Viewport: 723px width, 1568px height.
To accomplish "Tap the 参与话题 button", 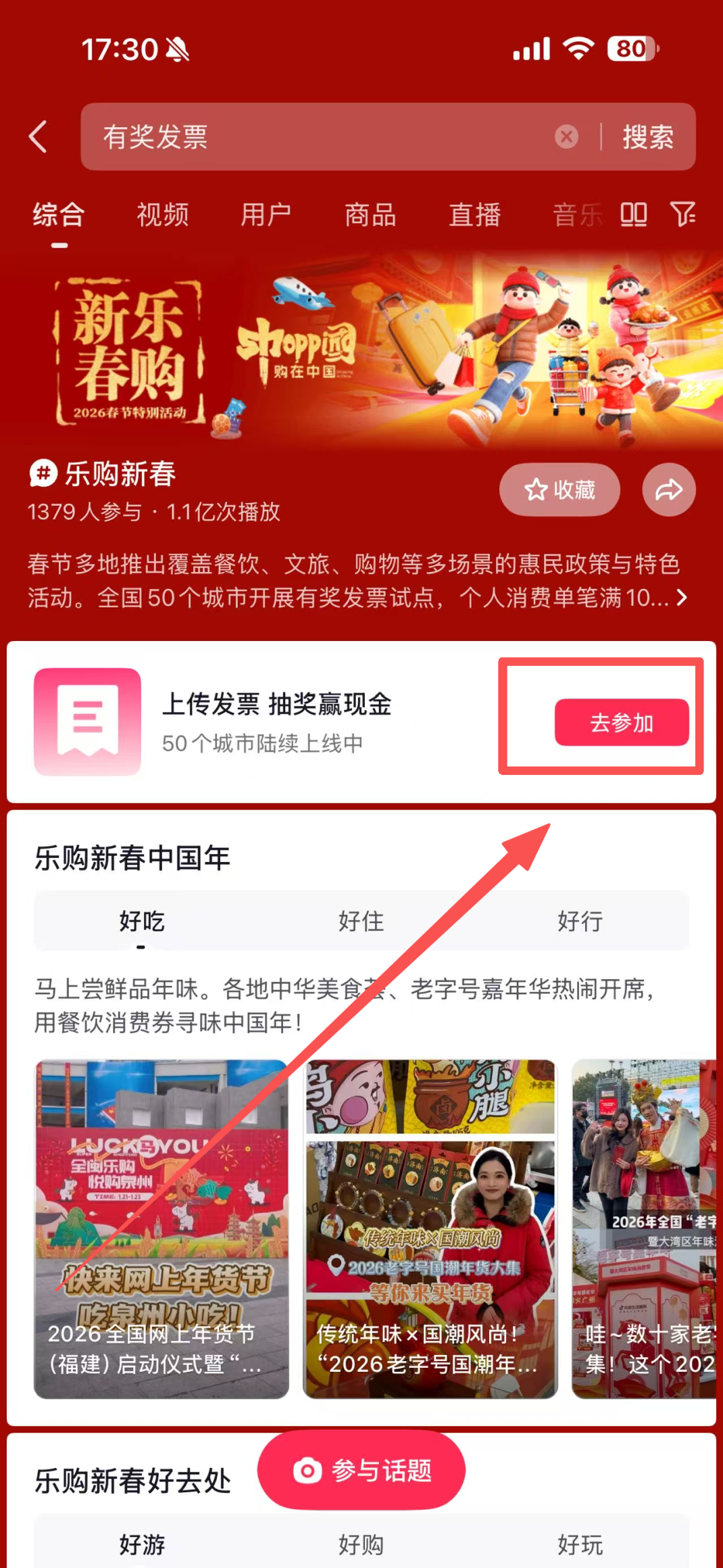I will click(361, 1470).
